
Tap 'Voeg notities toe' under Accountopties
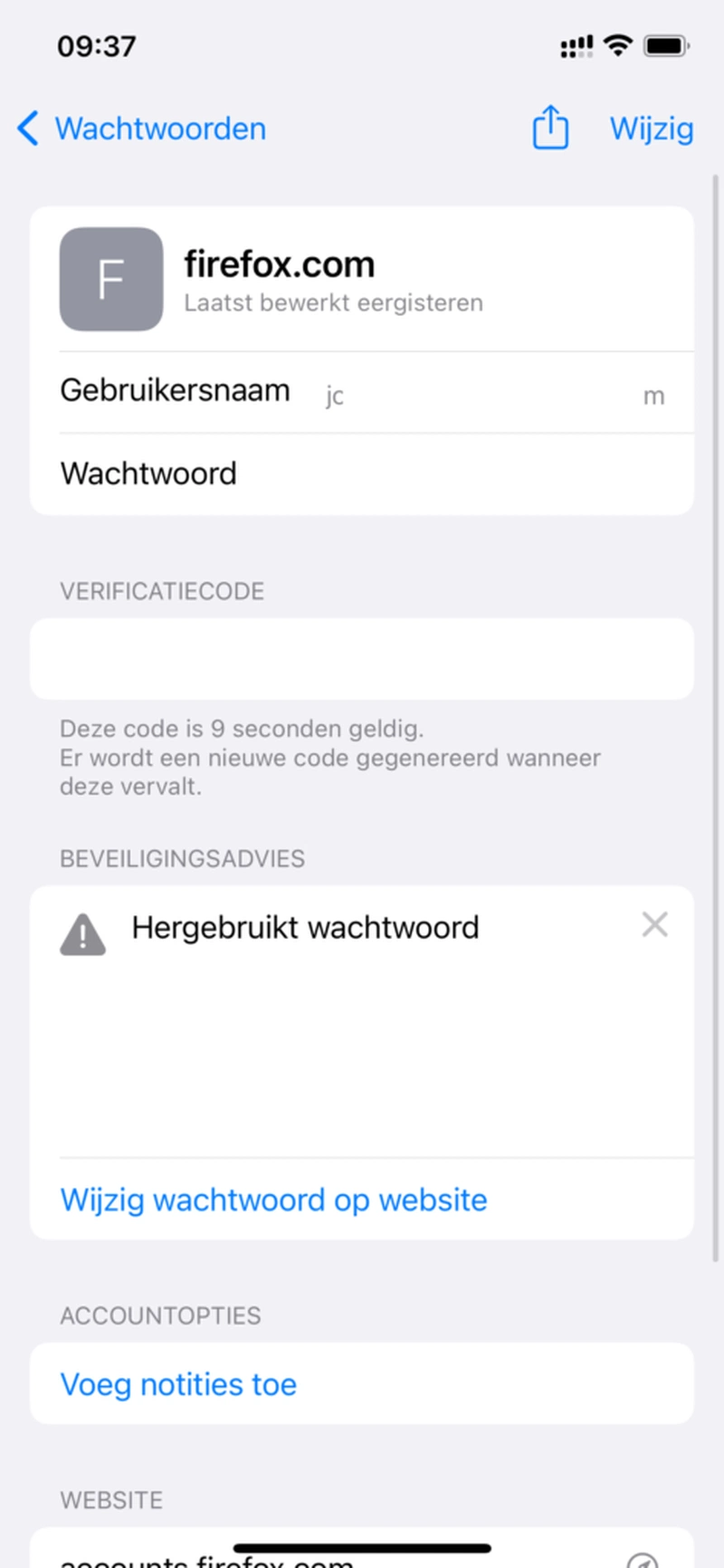177,1384
